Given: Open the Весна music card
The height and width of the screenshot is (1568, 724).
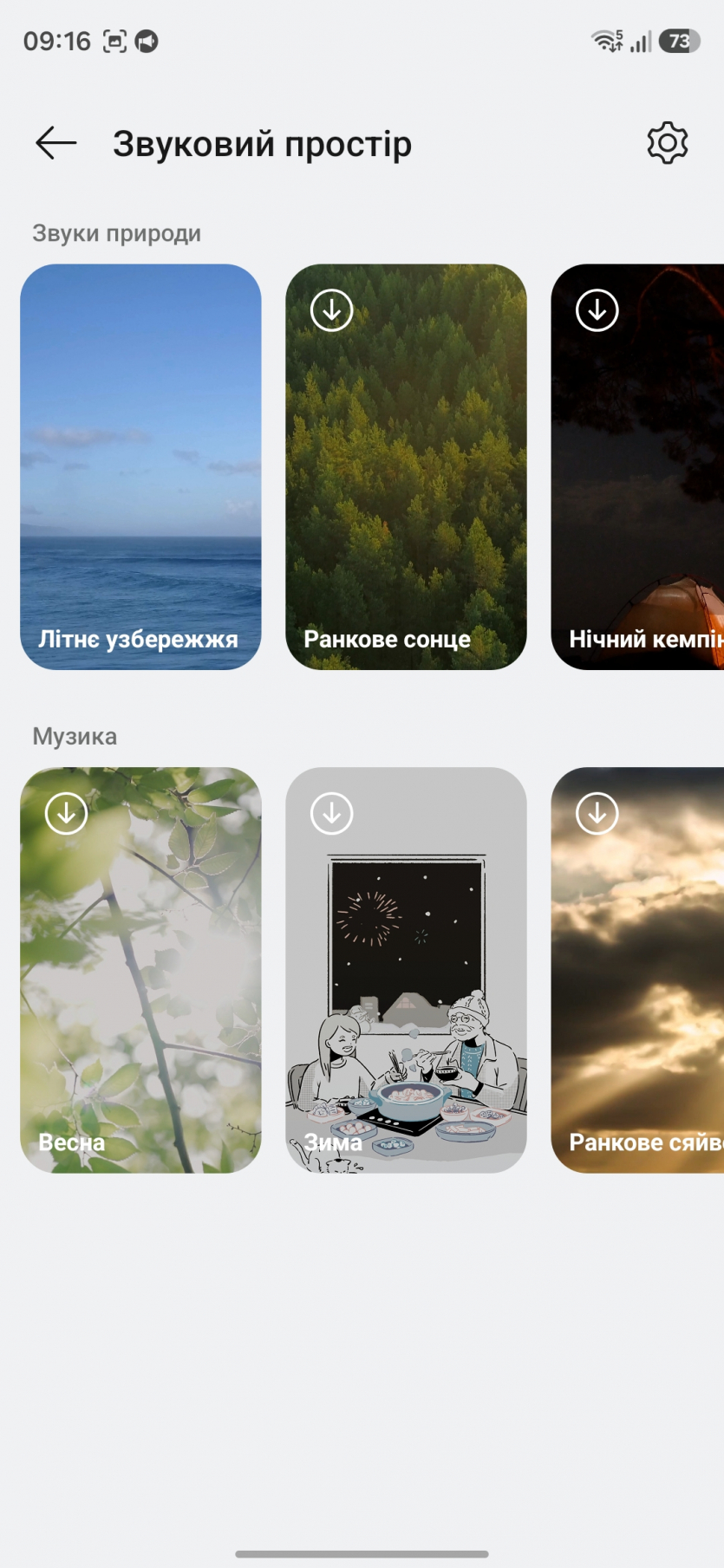Looking at the screenshot, I should click(x=140, y=970).
